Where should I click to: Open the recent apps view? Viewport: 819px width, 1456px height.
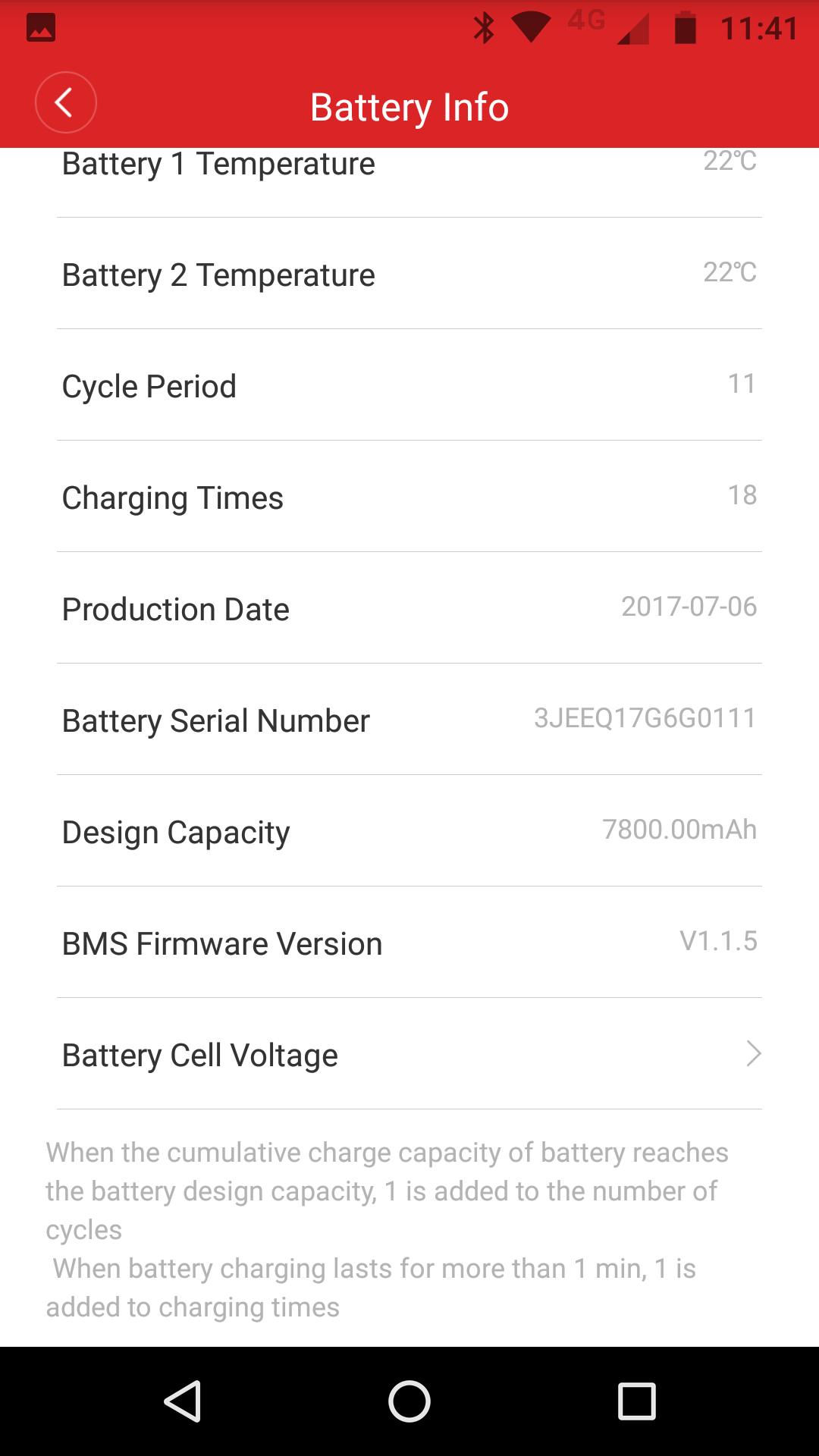click(x=637, y=1401)
